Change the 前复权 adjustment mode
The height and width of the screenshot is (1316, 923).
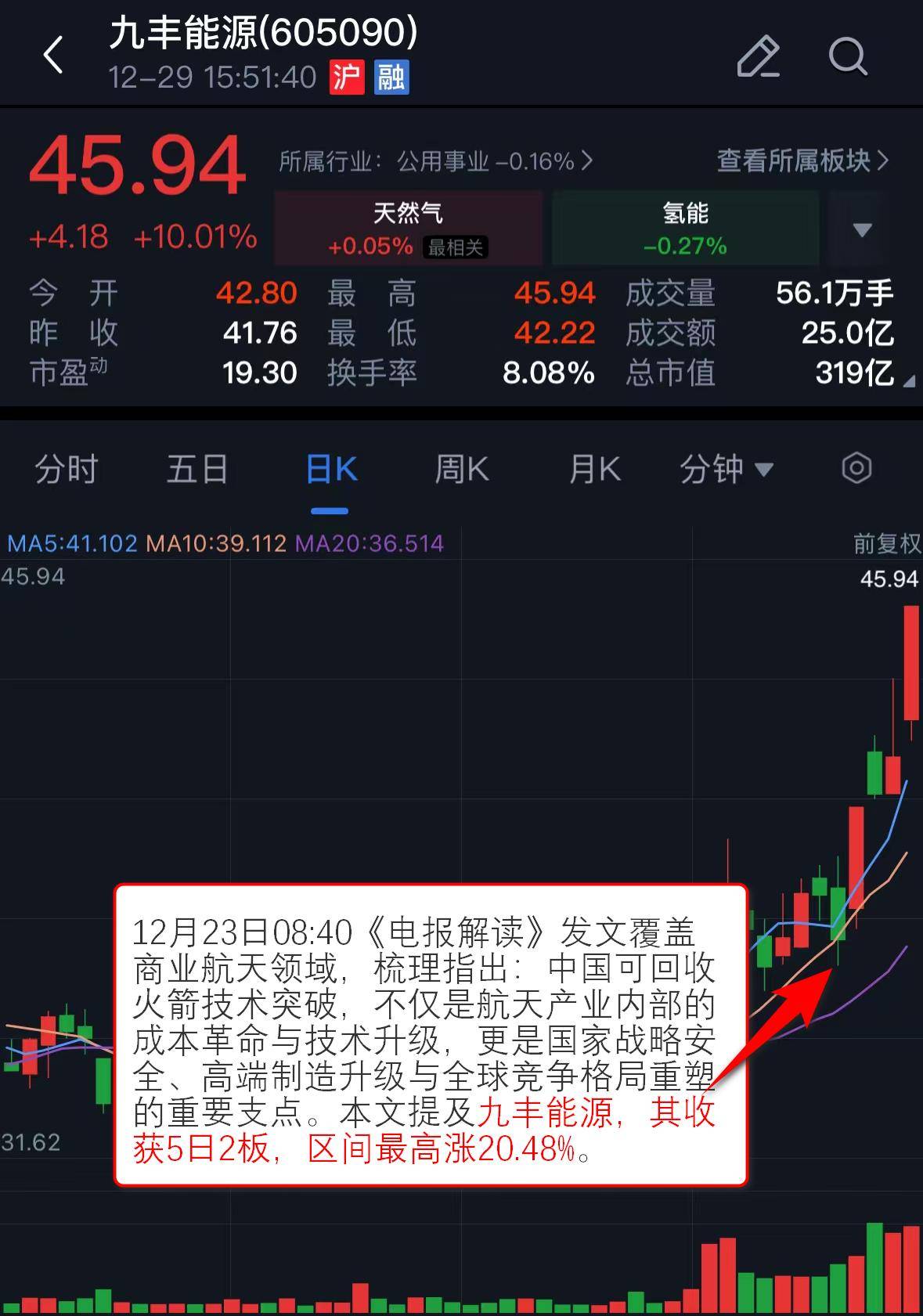(886, 543)
